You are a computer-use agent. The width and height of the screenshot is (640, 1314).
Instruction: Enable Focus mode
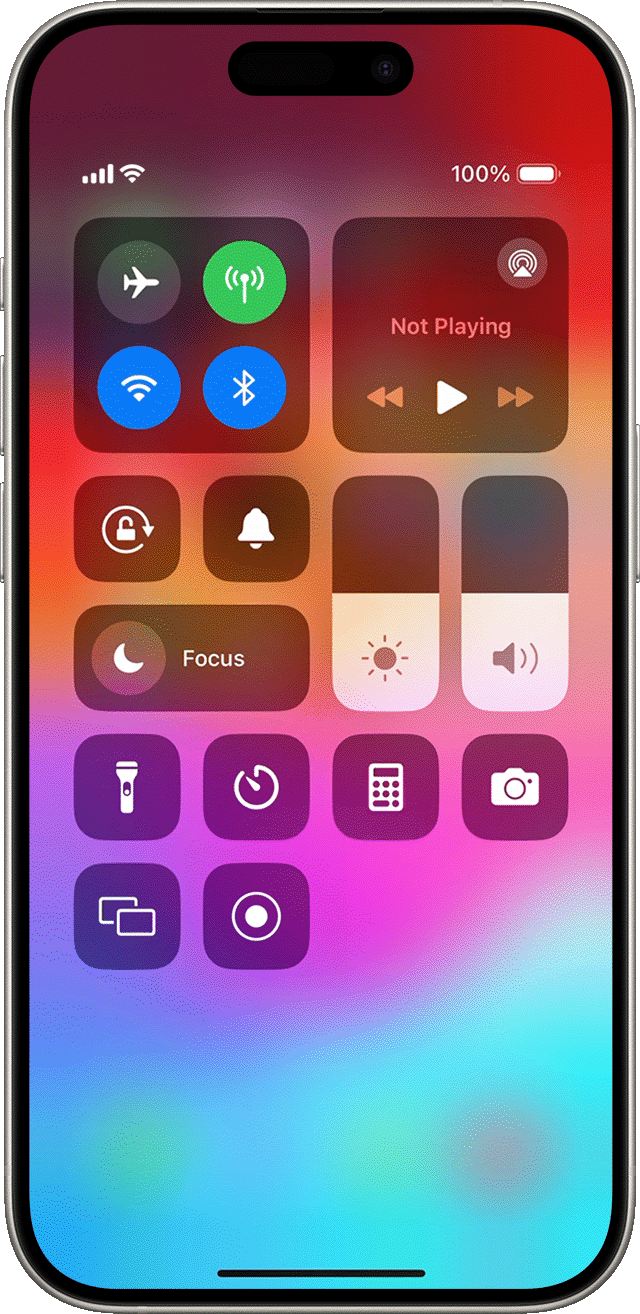click(x=191, y=658)
